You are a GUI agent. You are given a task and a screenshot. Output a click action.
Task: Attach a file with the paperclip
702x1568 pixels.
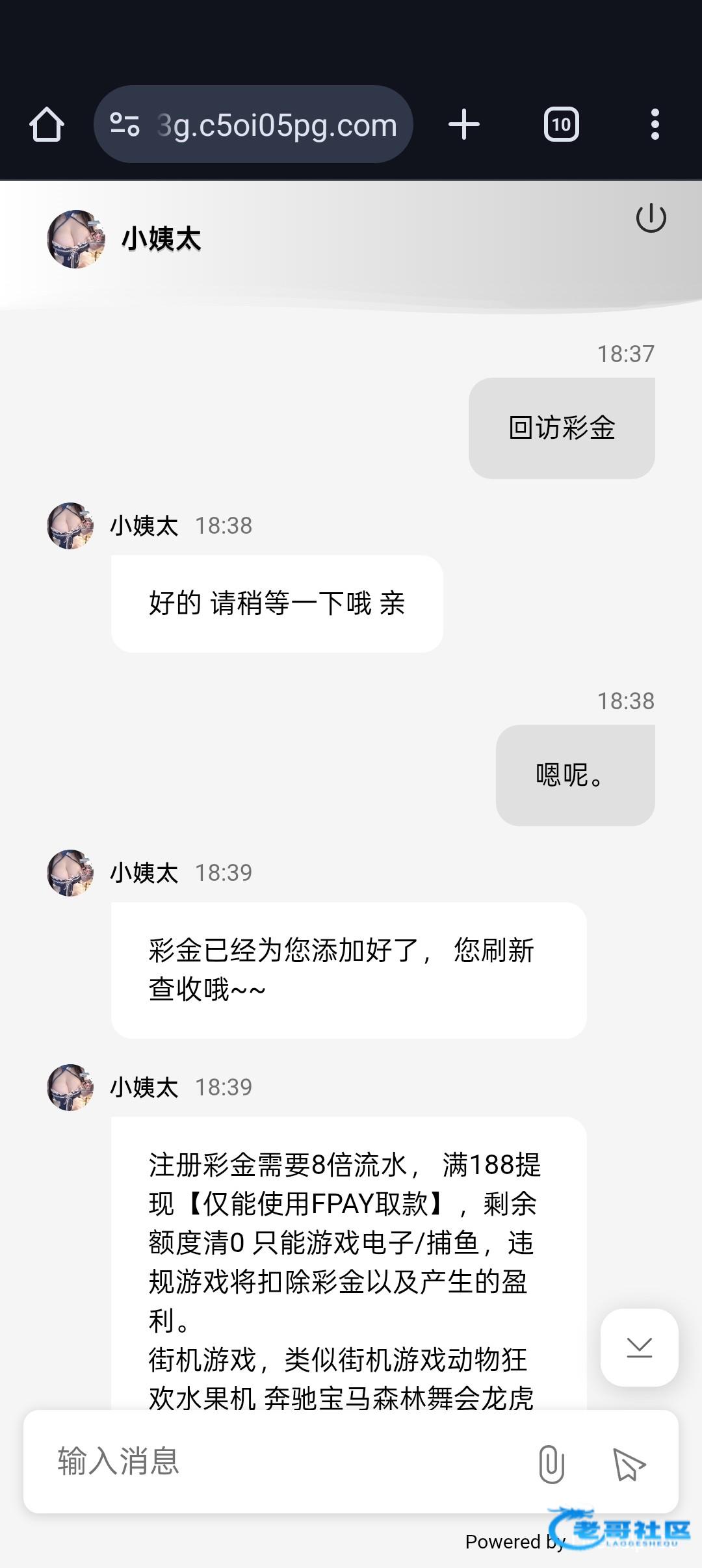click(x=551, y=1464)
